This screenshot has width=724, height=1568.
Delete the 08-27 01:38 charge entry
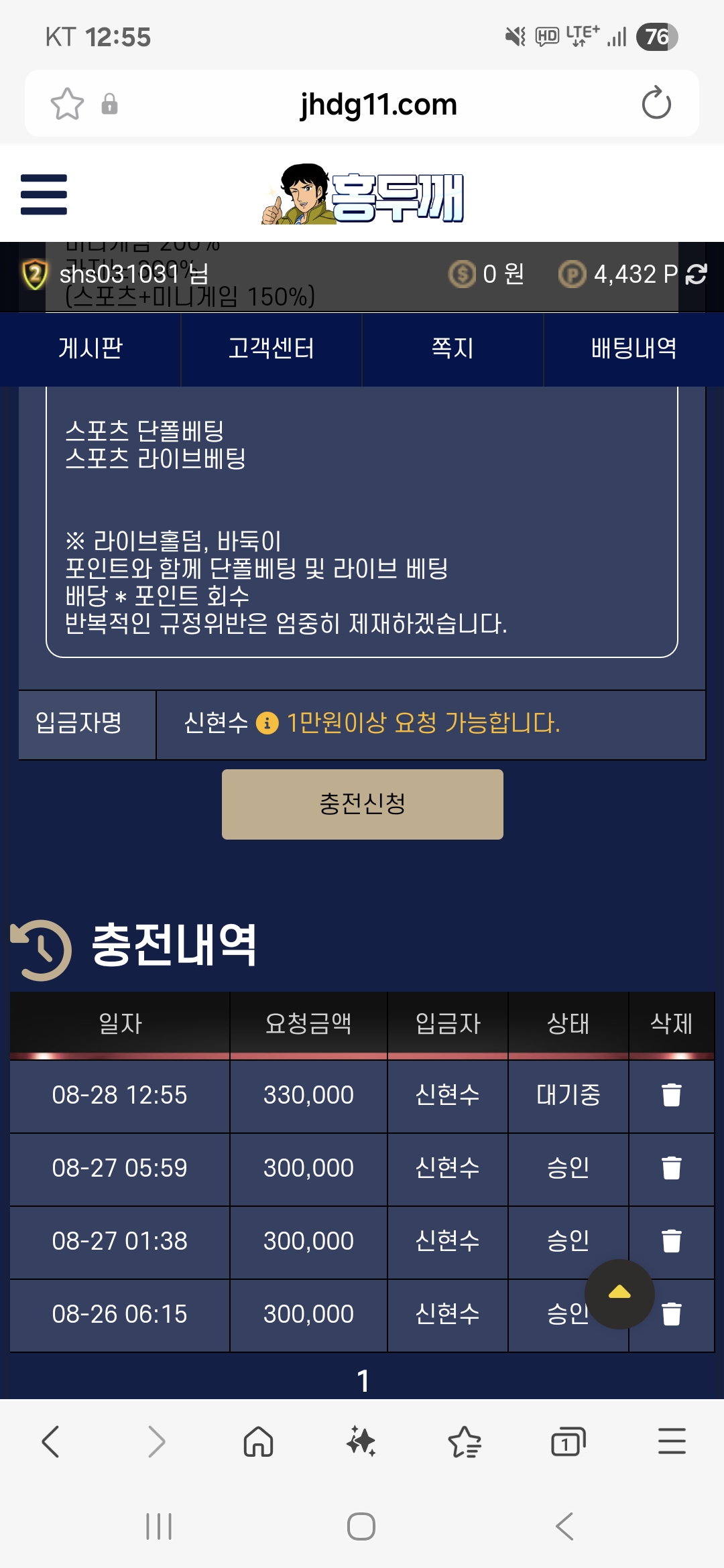pyautogui.click(x=671, y=1241)
